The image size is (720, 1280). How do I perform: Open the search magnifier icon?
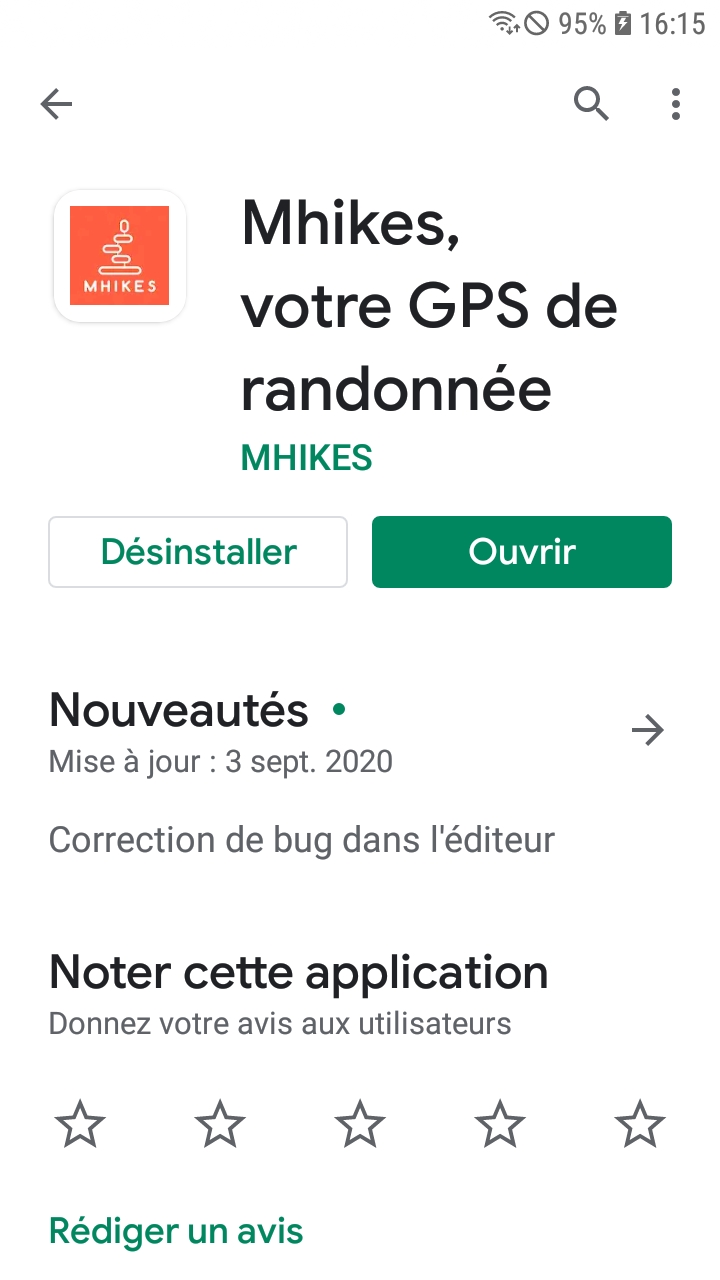(x=591, y=103)
